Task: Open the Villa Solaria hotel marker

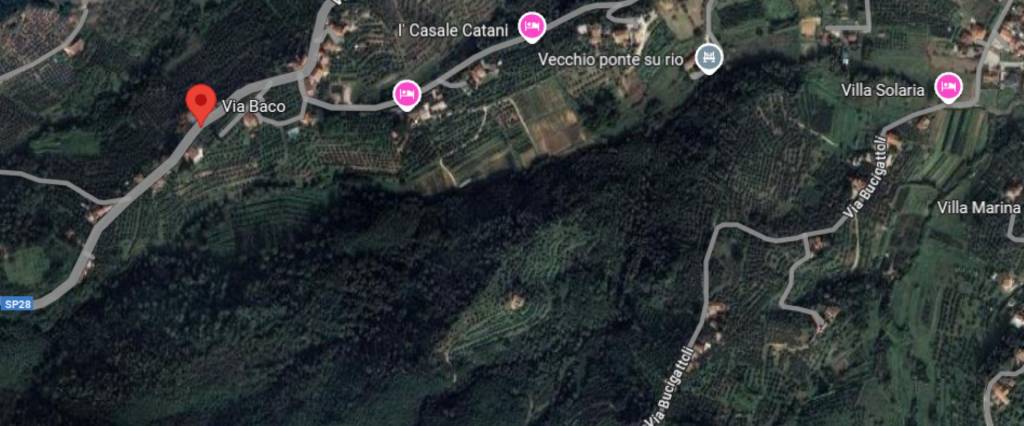Action: click(x=947, y=87)
